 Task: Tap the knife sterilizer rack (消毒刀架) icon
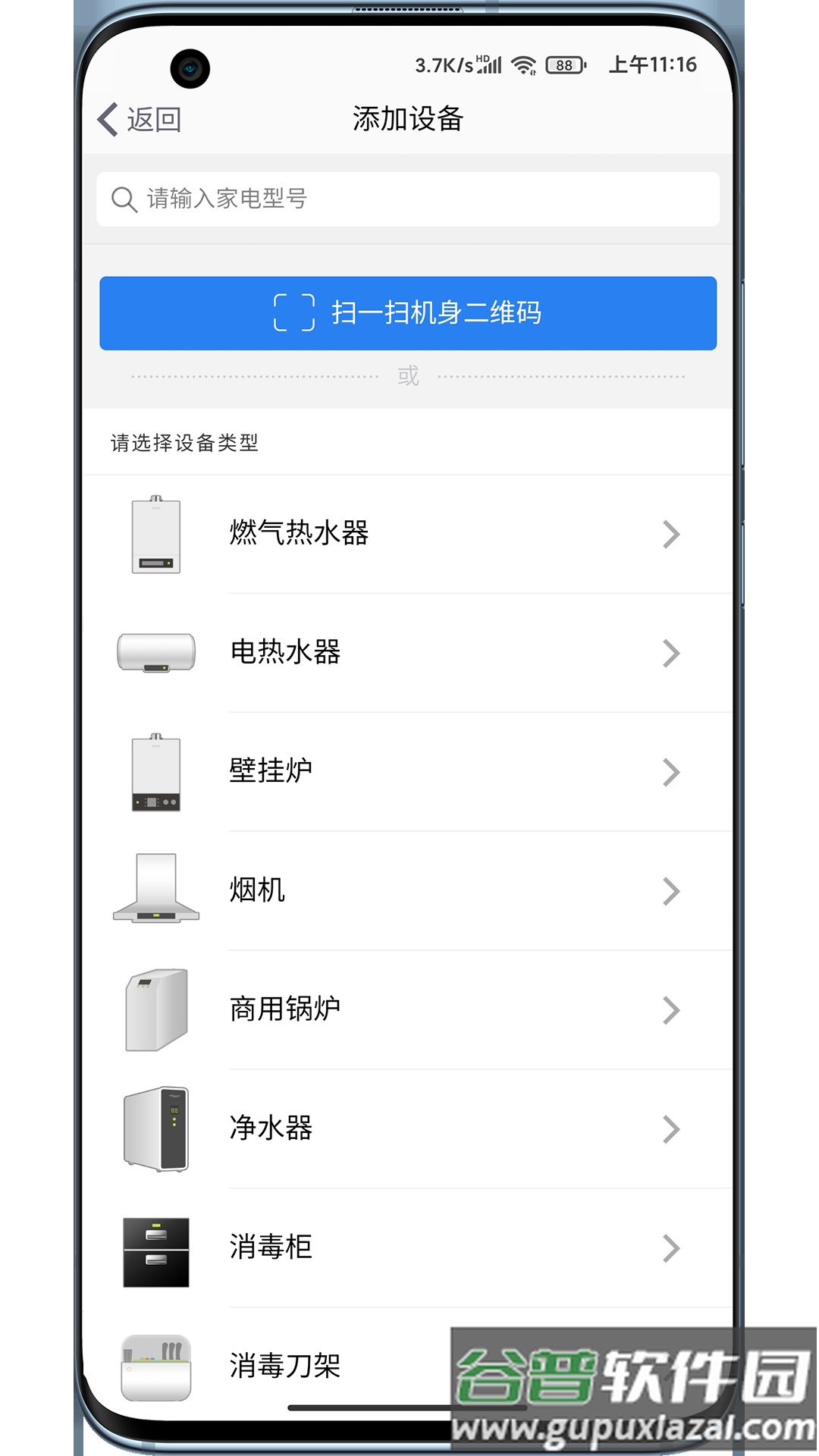tap(155, 1367)
